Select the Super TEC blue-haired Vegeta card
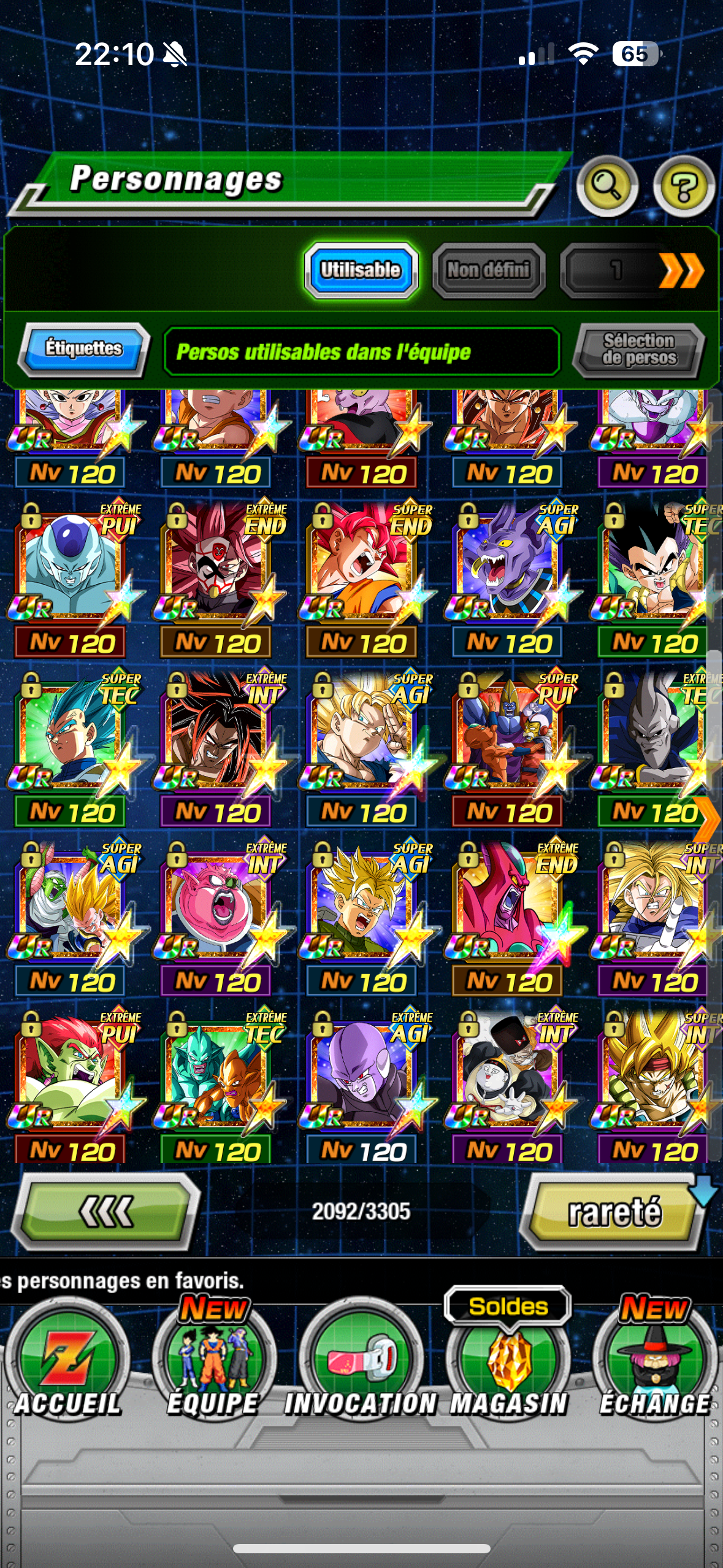This screenshot has height=1568, width=723. tap(72, 733)
